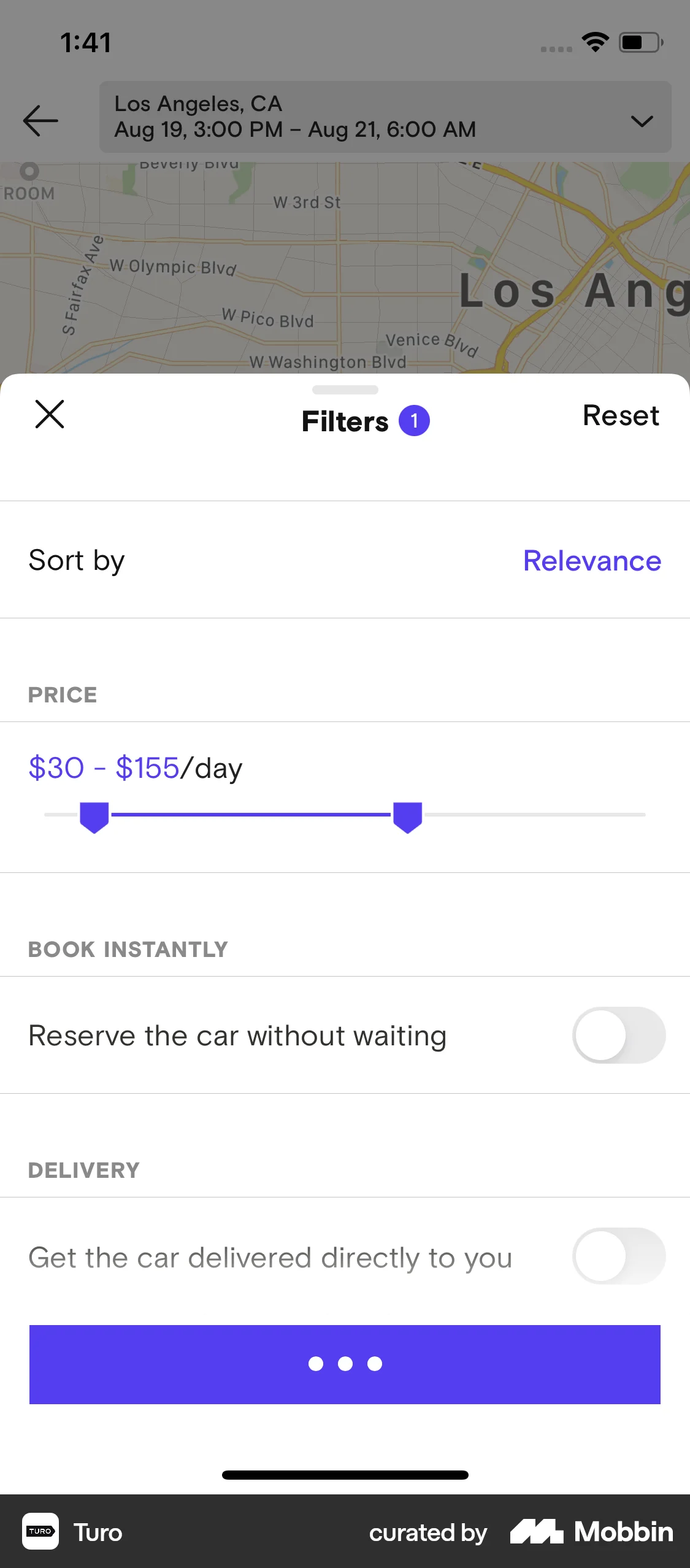Viewport: 690px width, 1568px height.
Task: Enable Reserve the car without waiting
Action: [x=618, y=1035]
